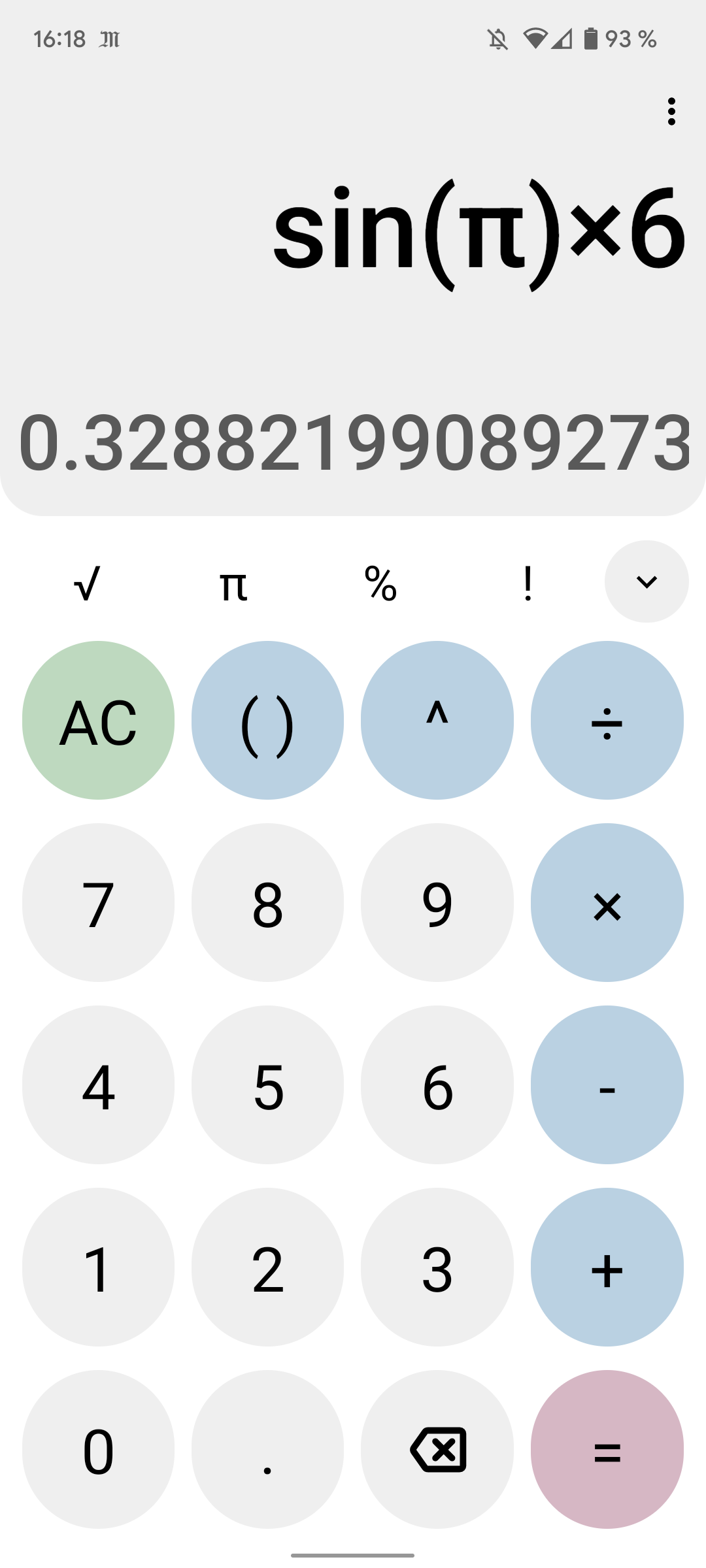Type the number 5
The width and height of the screenshot is (706, 1568).
[267, 1085]
